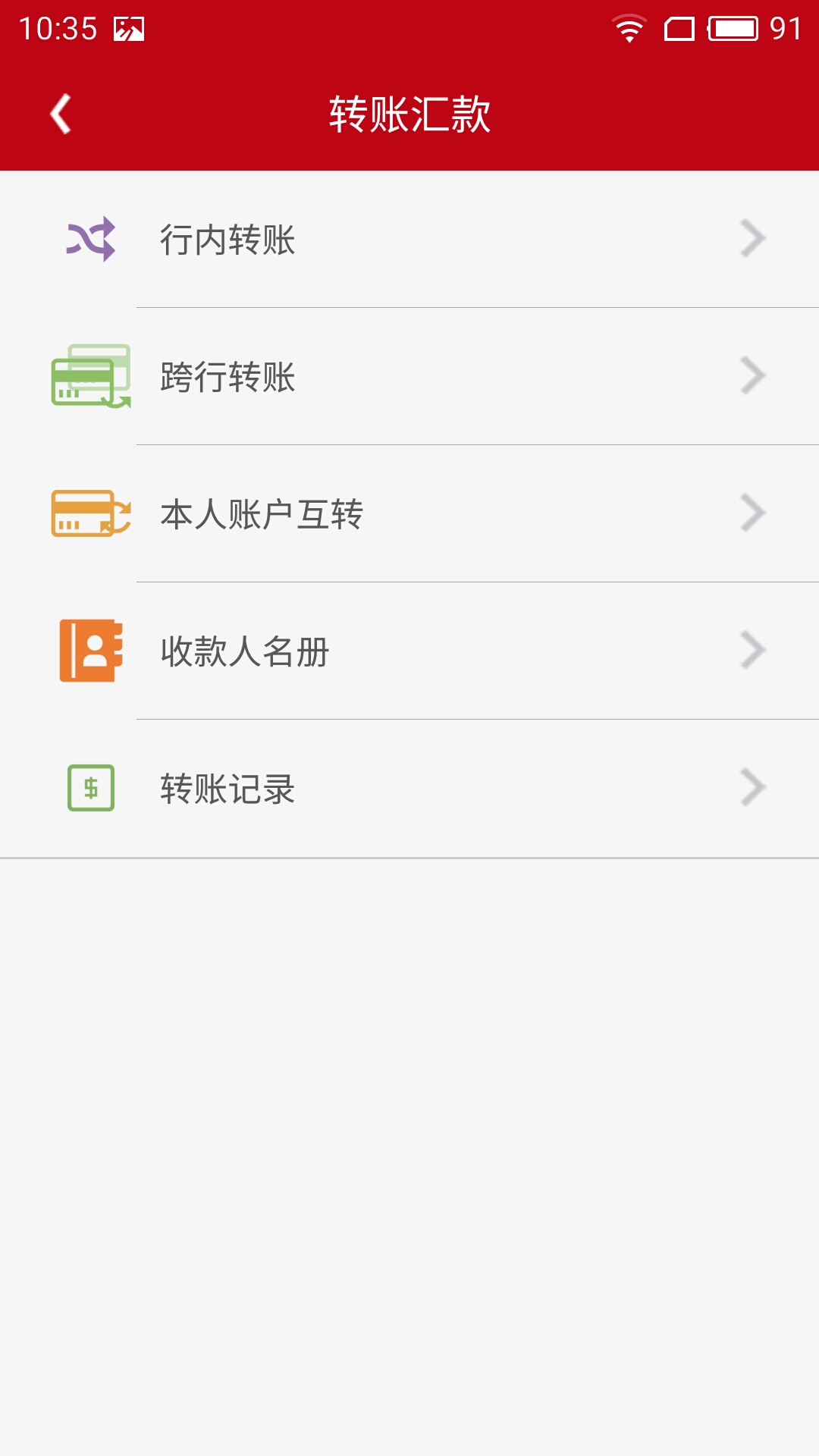The width and height of the screenshot is (819, 1456).
Task: View 收款人名册 list
Action: (409, 651)
